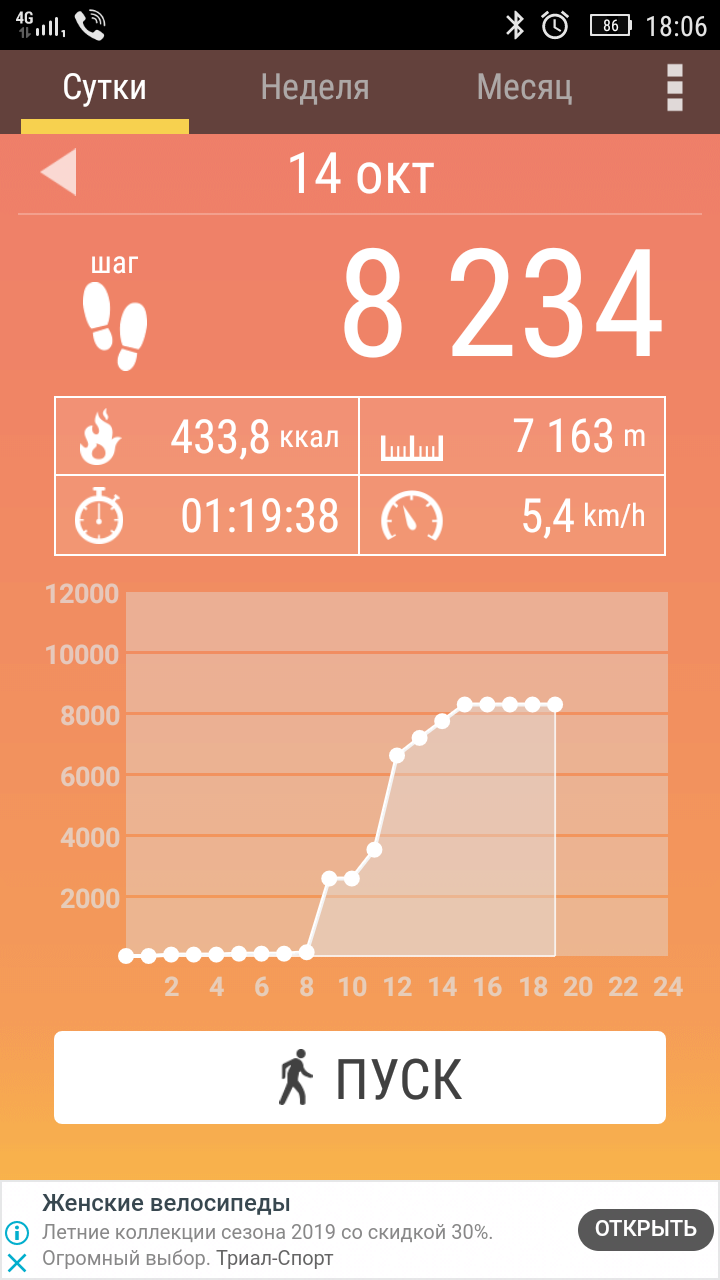Open the overflow menu

pos(675,88)
